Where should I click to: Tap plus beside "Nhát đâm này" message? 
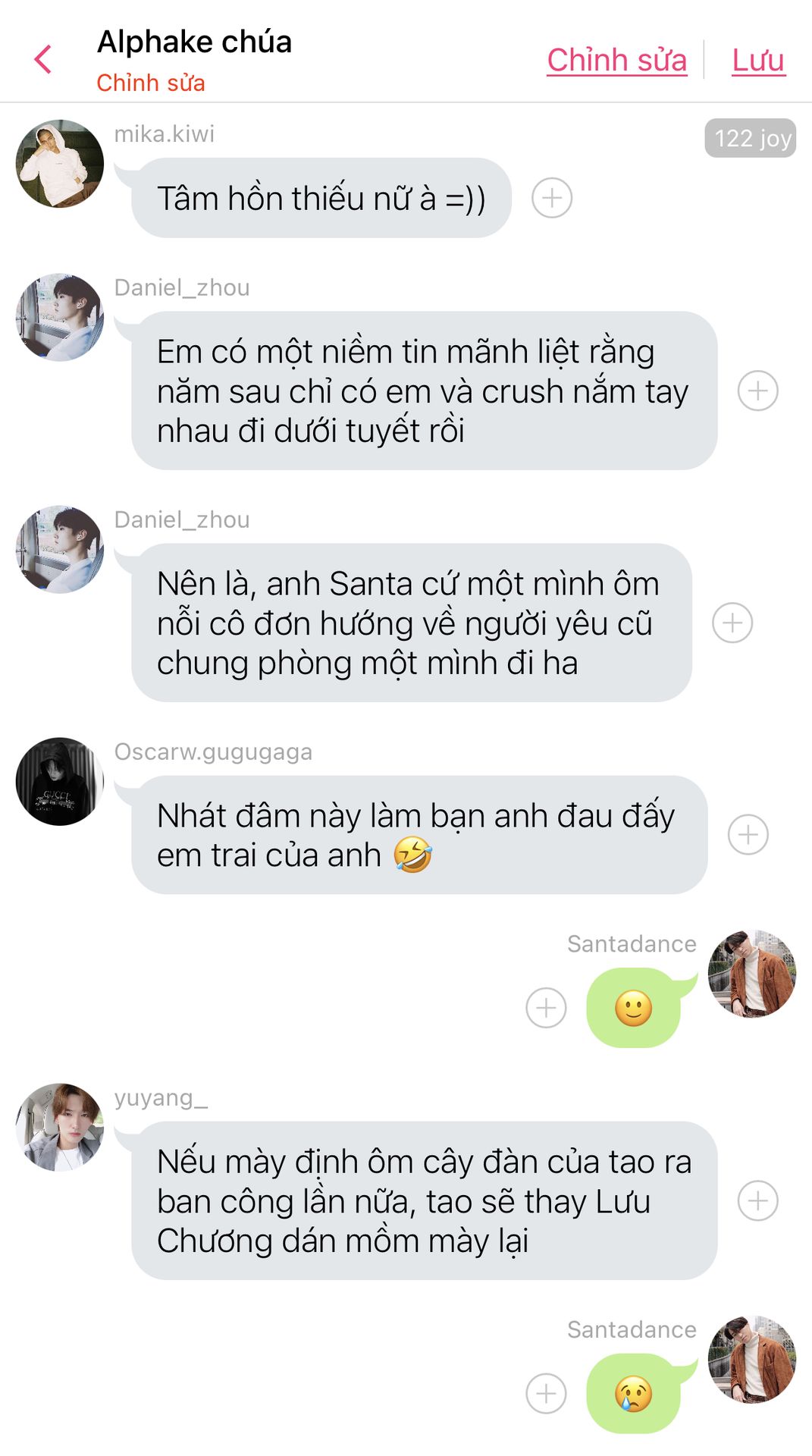[x=748, y=834]
